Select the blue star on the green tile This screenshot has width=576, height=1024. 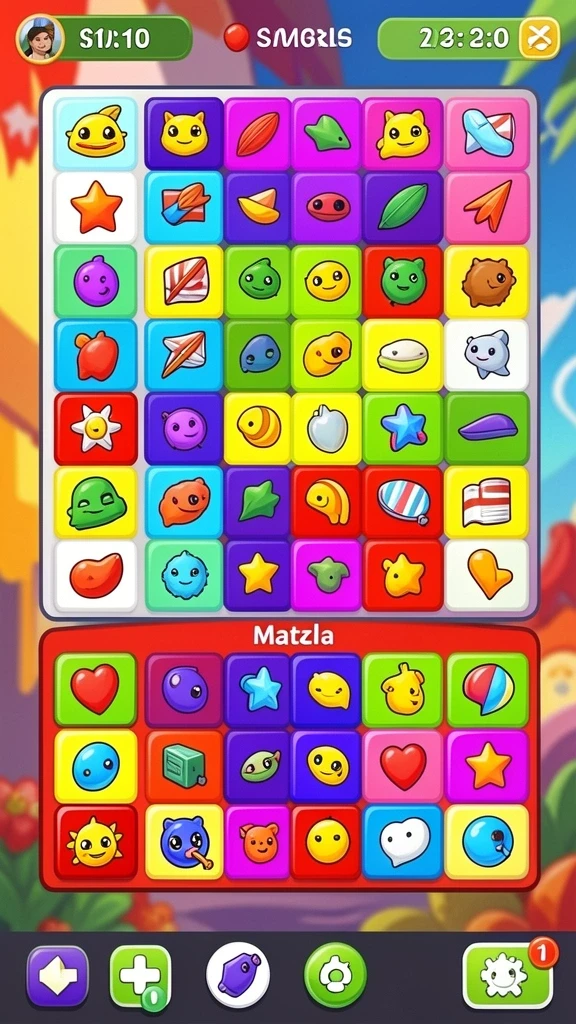[403, 428]
